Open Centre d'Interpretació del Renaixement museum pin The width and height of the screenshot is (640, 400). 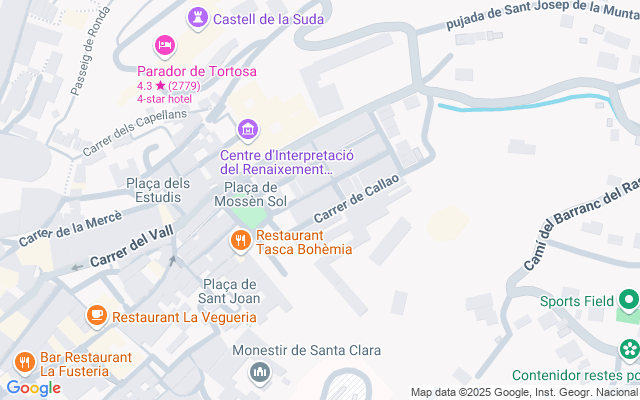click(x=248, y=130)
